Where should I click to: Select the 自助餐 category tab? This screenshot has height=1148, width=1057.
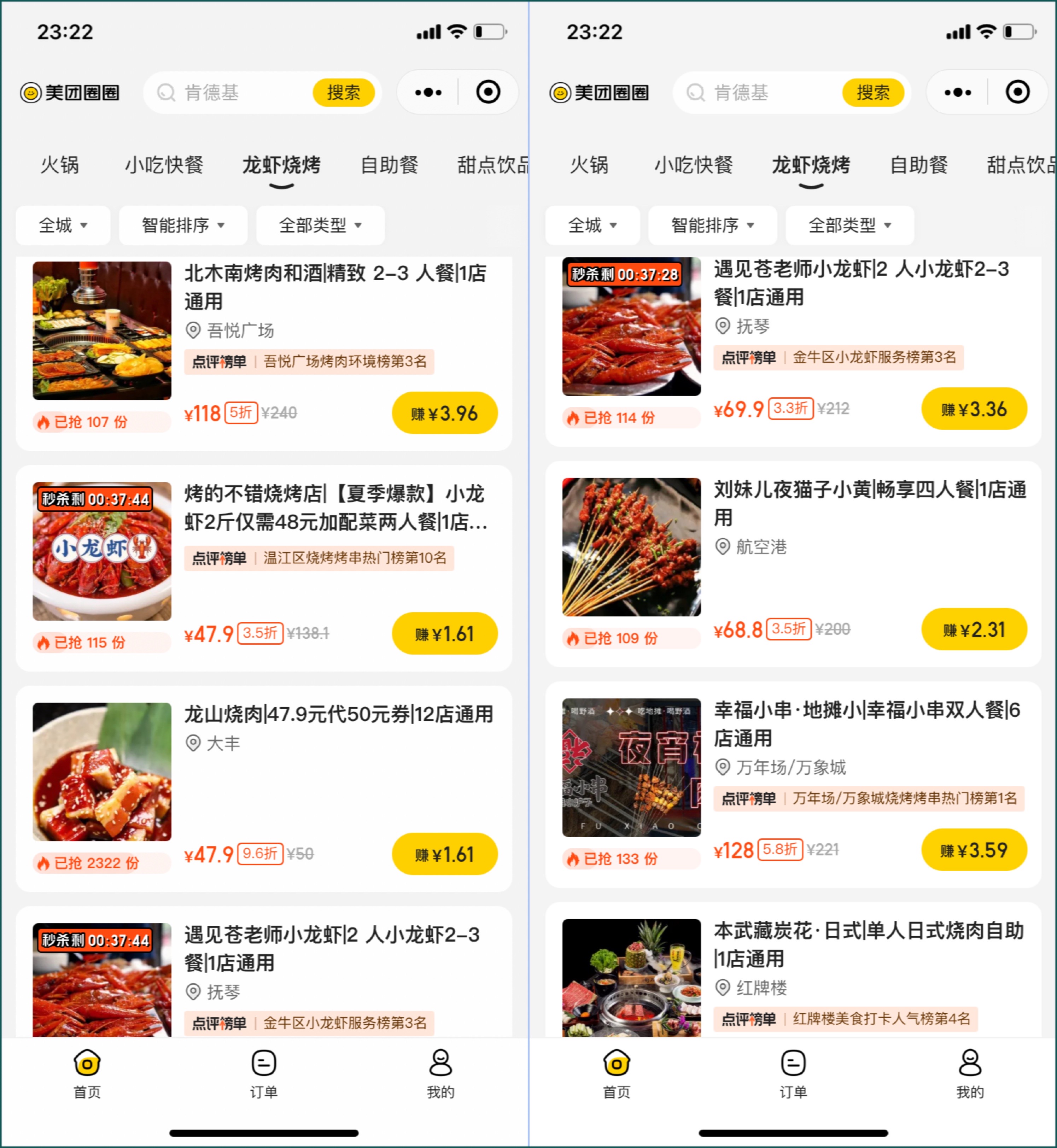(x=389, y=166)
